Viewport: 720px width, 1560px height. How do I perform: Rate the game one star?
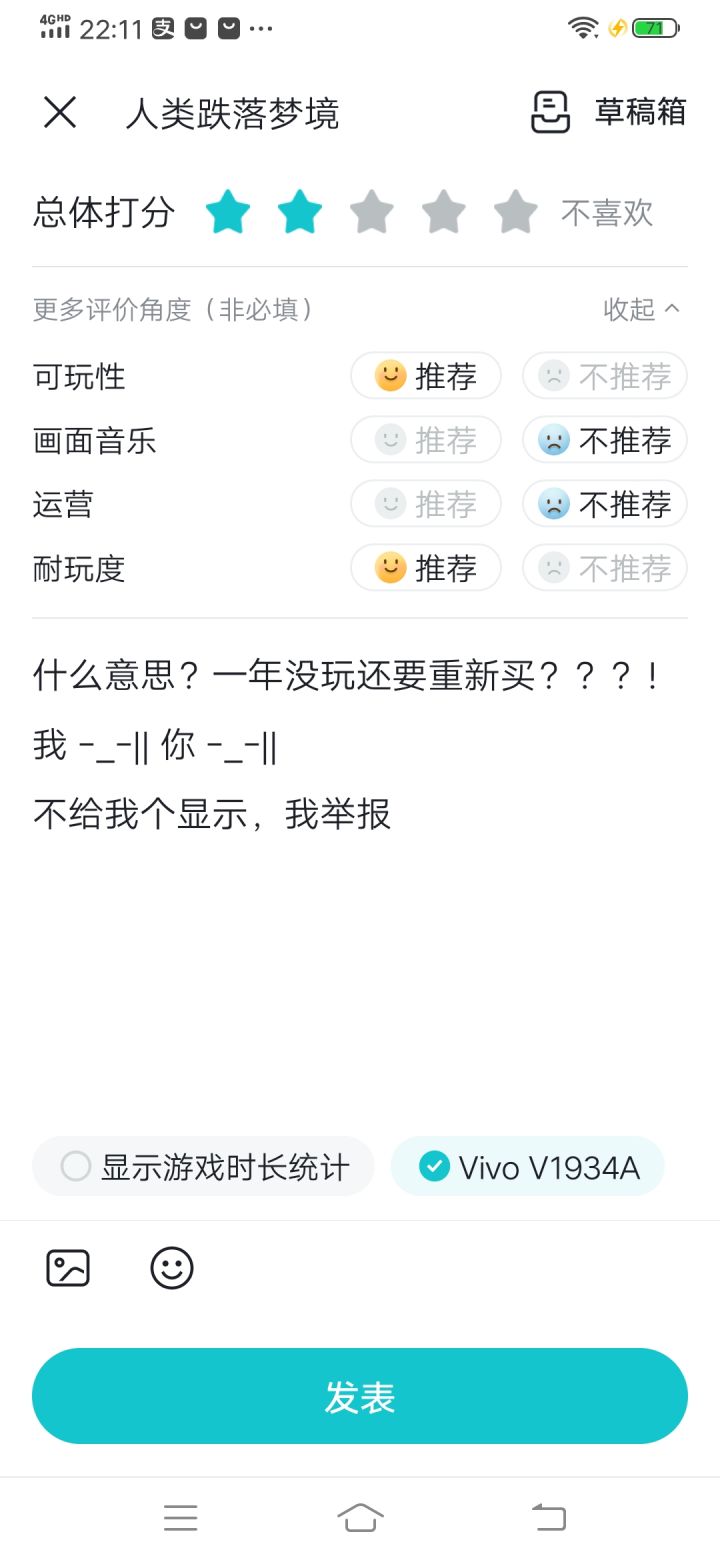click(228, 212)
